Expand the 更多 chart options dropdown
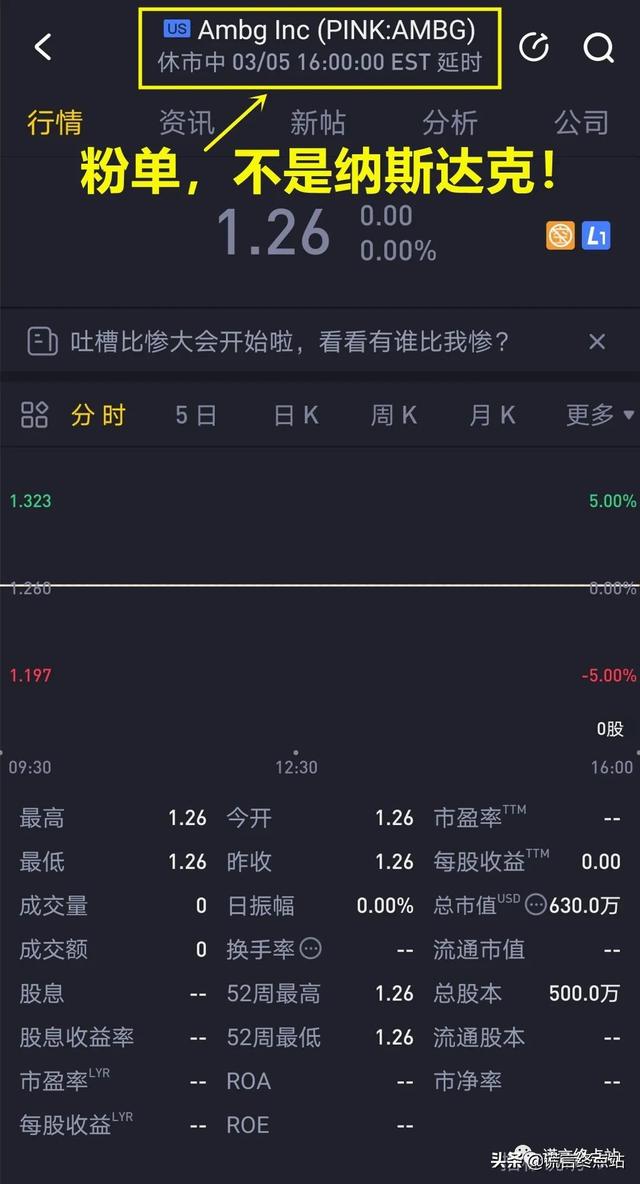The image size is (640, 1184). point(600,415)
